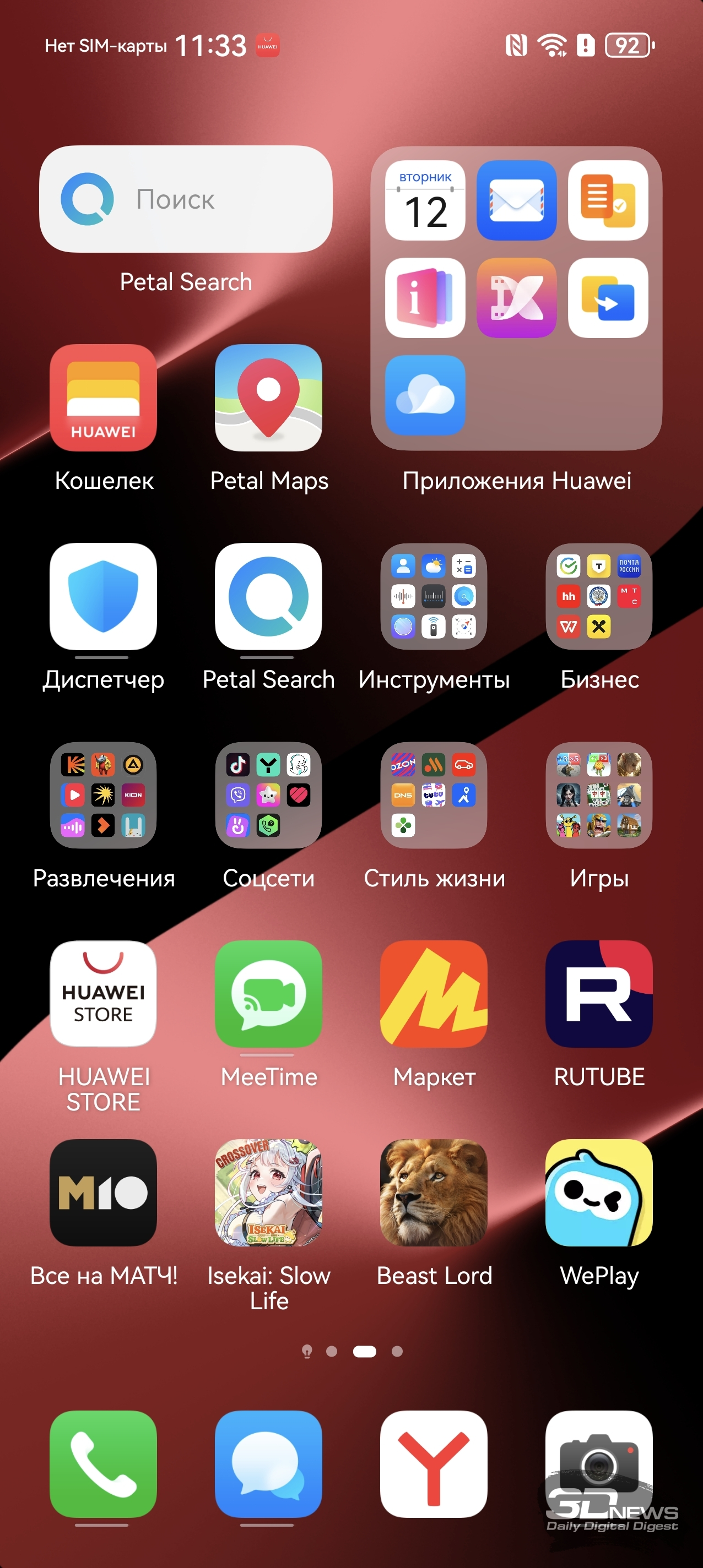Open the Приложения Huawei folder
Image resolution: width=703 pixels, height=1568 pixels.
(516, 298)
